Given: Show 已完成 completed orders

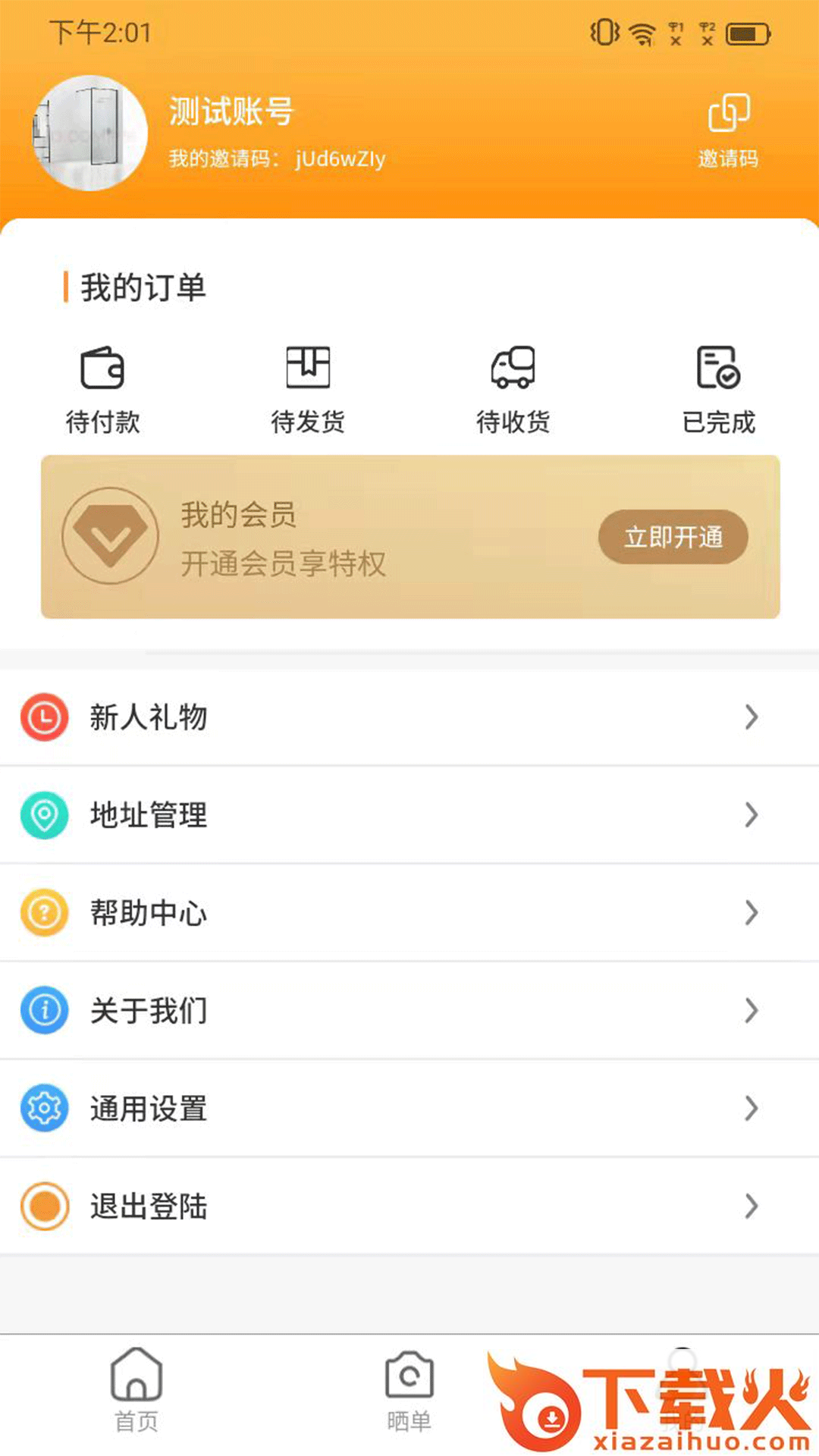Looking at the screenshot, I should (718, 390).
